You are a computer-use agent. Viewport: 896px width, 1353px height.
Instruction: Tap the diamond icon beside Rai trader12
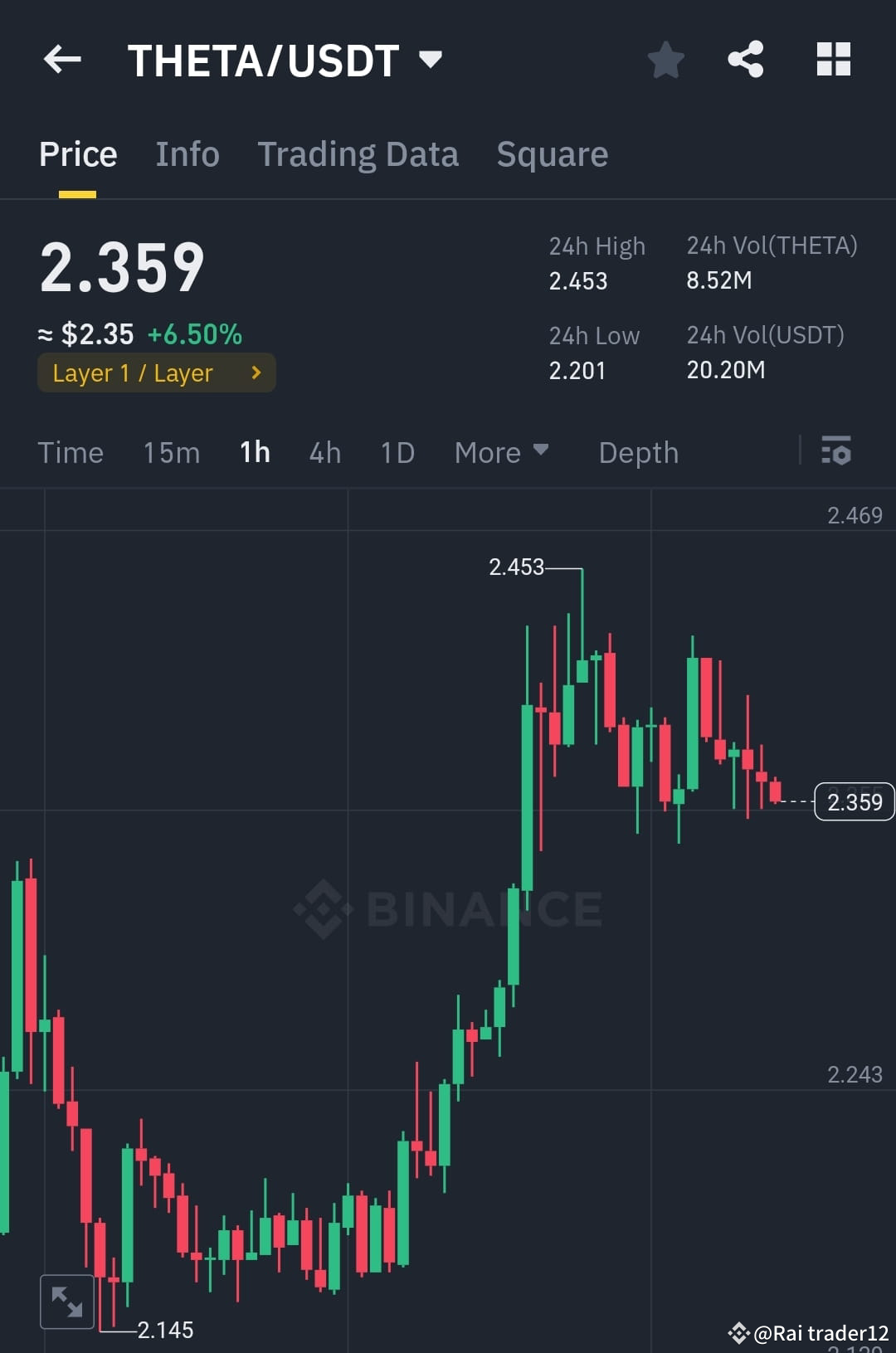click(738, 1332)
